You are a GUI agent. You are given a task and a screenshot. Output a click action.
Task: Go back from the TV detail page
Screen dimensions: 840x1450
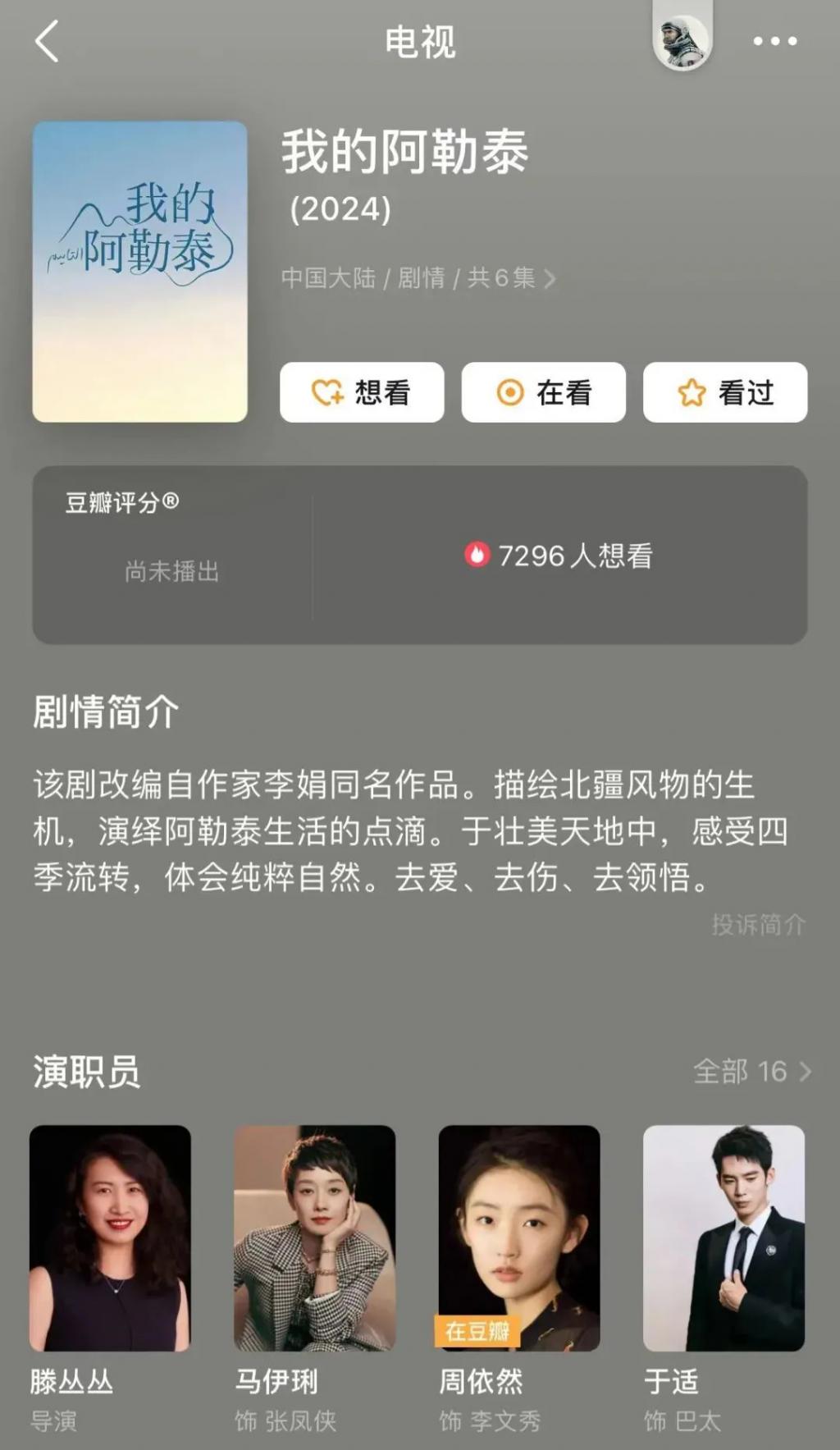(x=48, y=41)
